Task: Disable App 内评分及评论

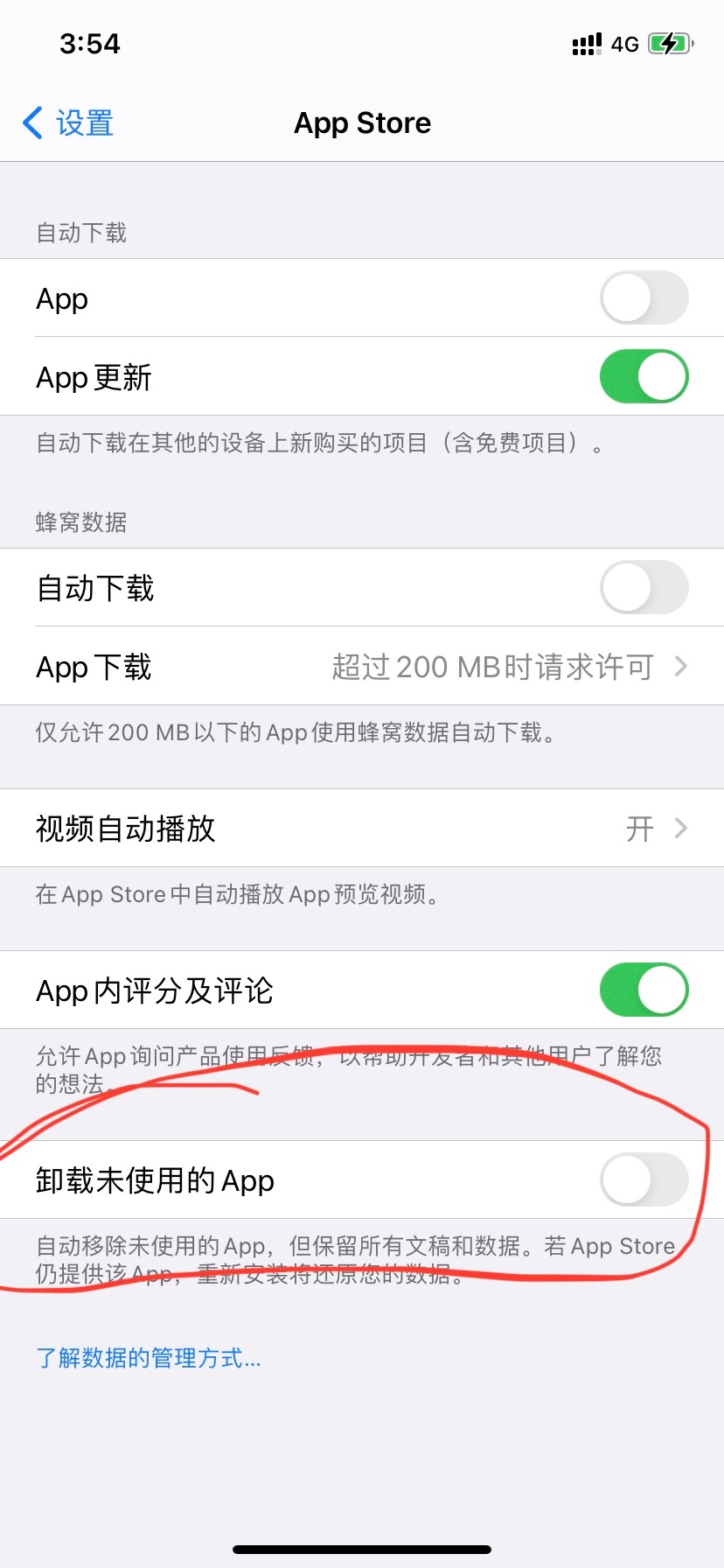Action: pyautogui.click(x=644, y=990)
